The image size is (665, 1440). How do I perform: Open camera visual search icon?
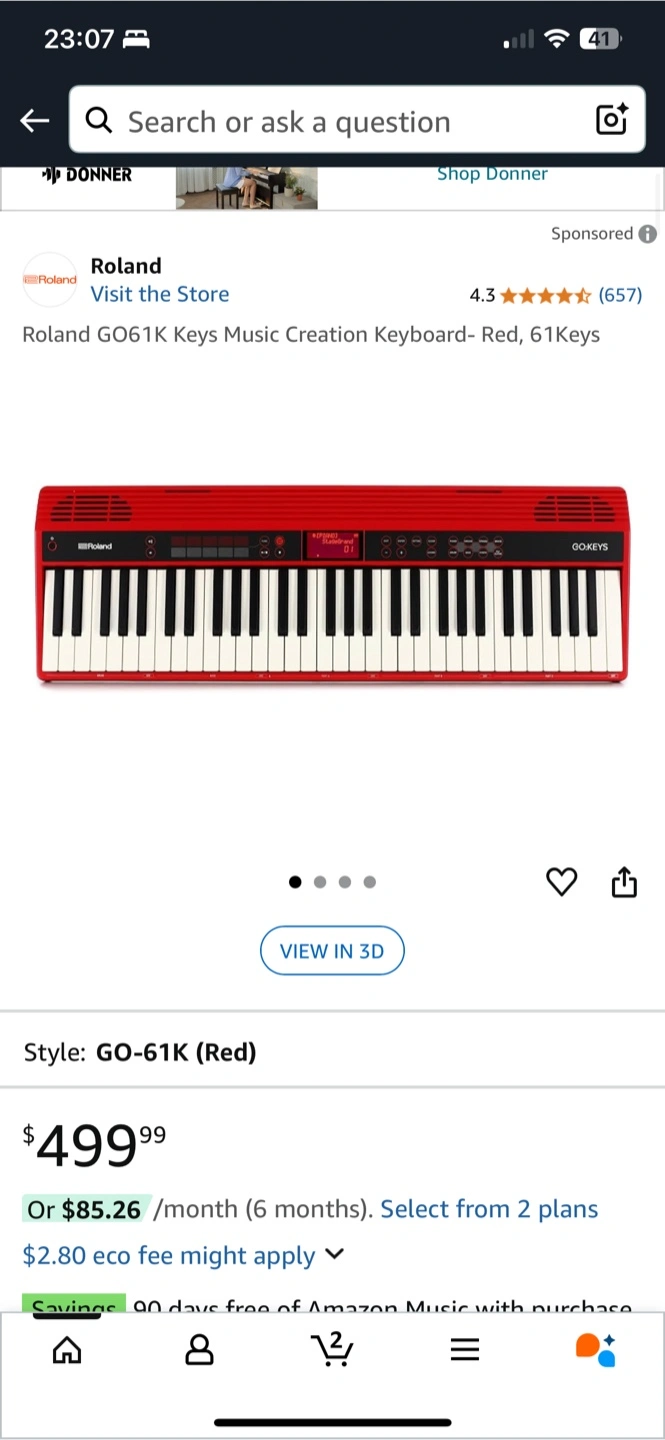[x=611, y=120]
